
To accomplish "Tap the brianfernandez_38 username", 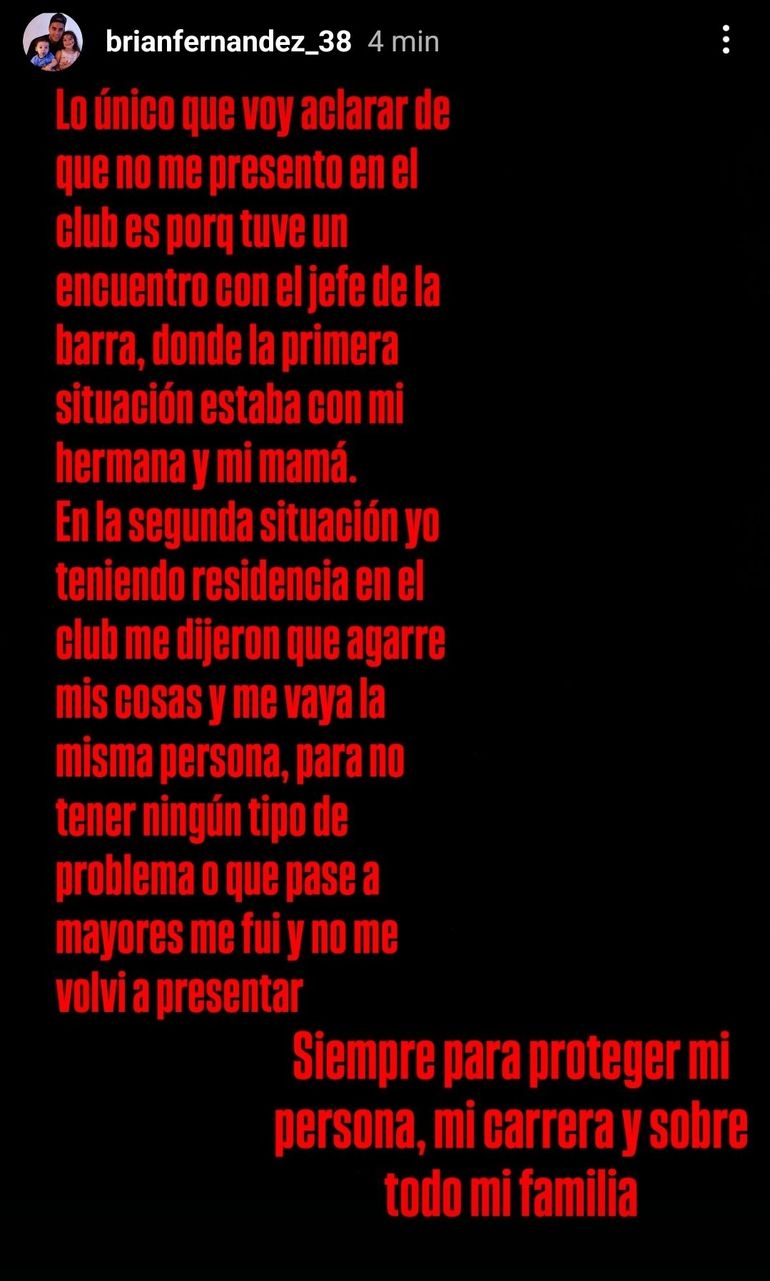I will pyautogui.click(x=228, y=41).
